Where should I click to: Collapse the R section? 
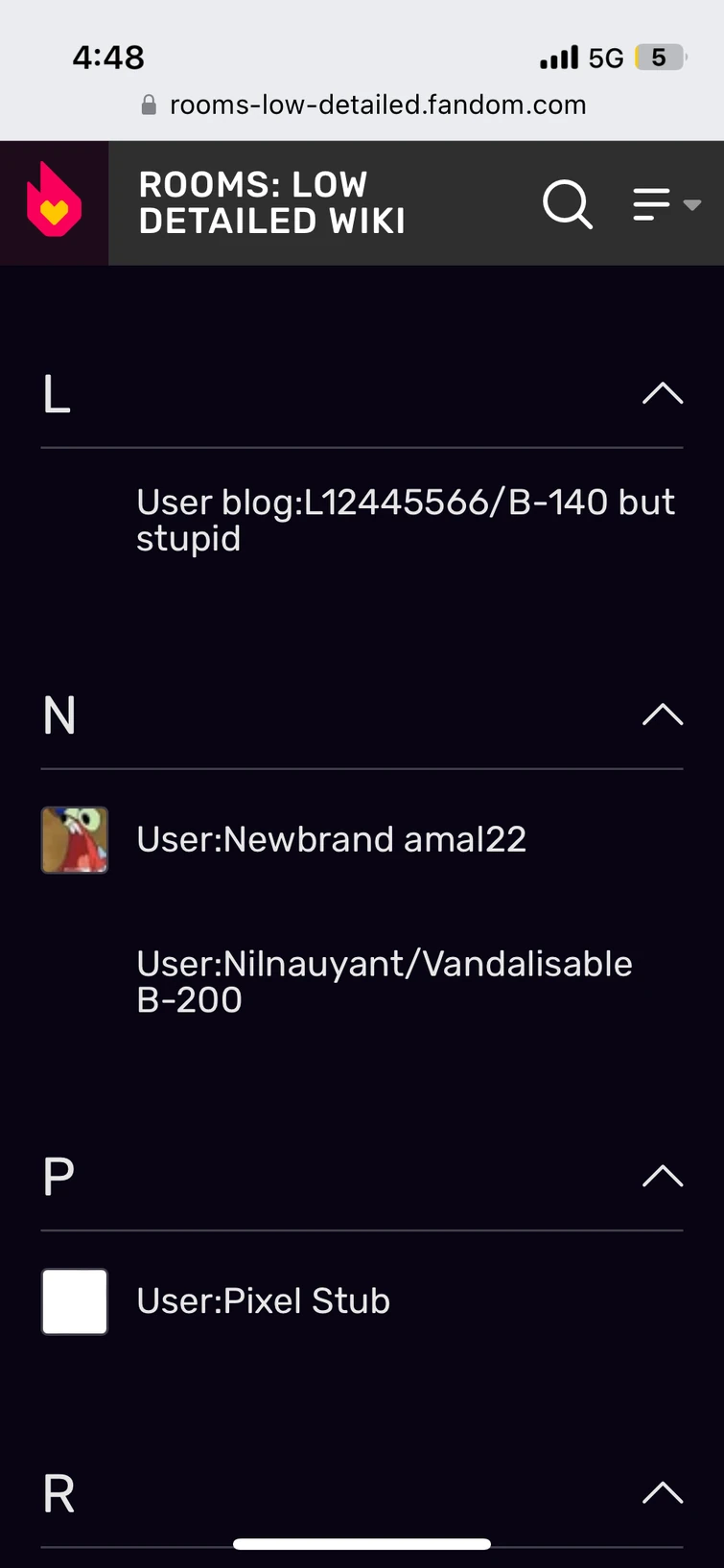click(663, 1492)
